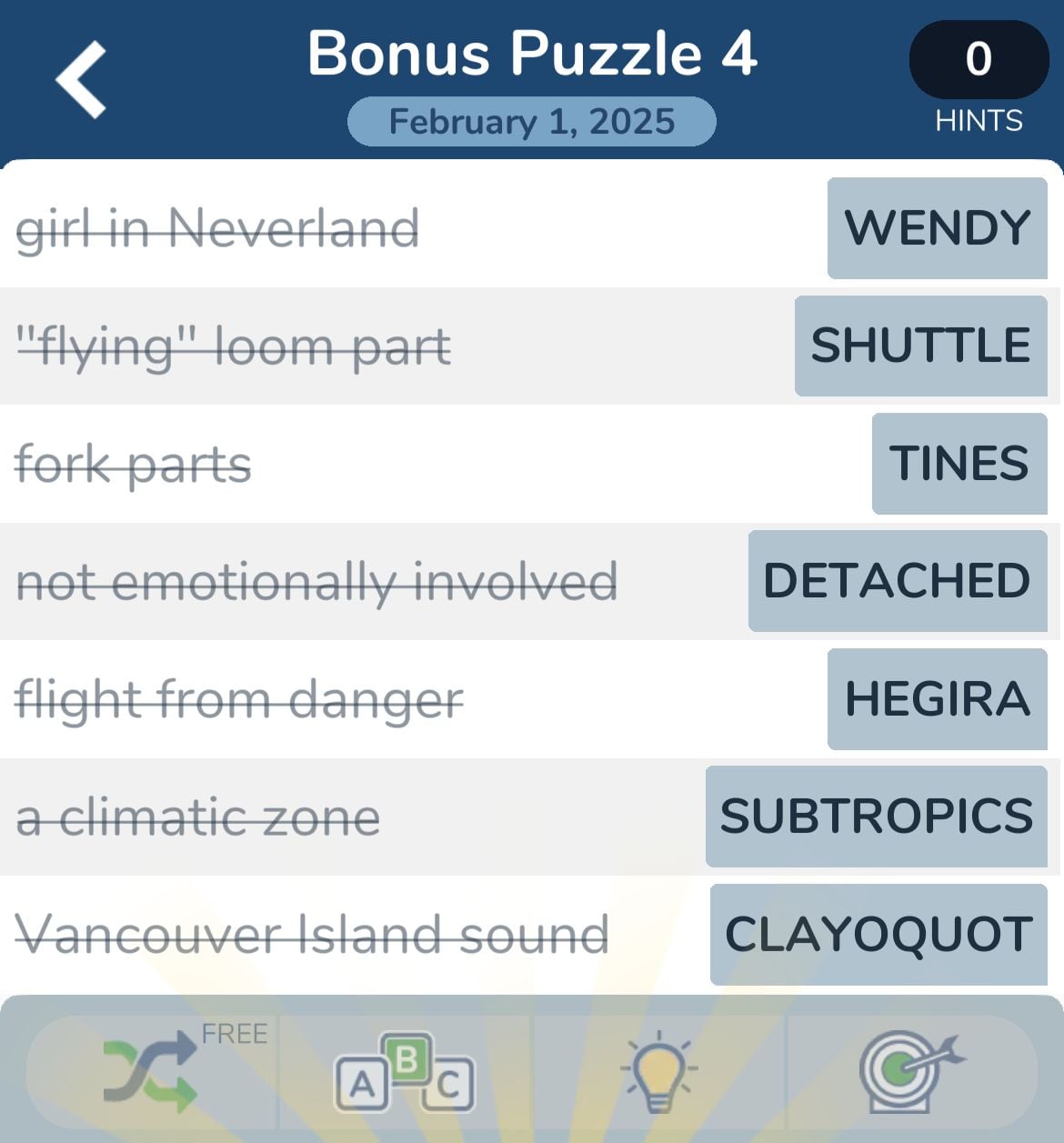Tap the free shuffle arrows icon
The width and height of the screenshot is (1064, 1143).
(150, 1073)
